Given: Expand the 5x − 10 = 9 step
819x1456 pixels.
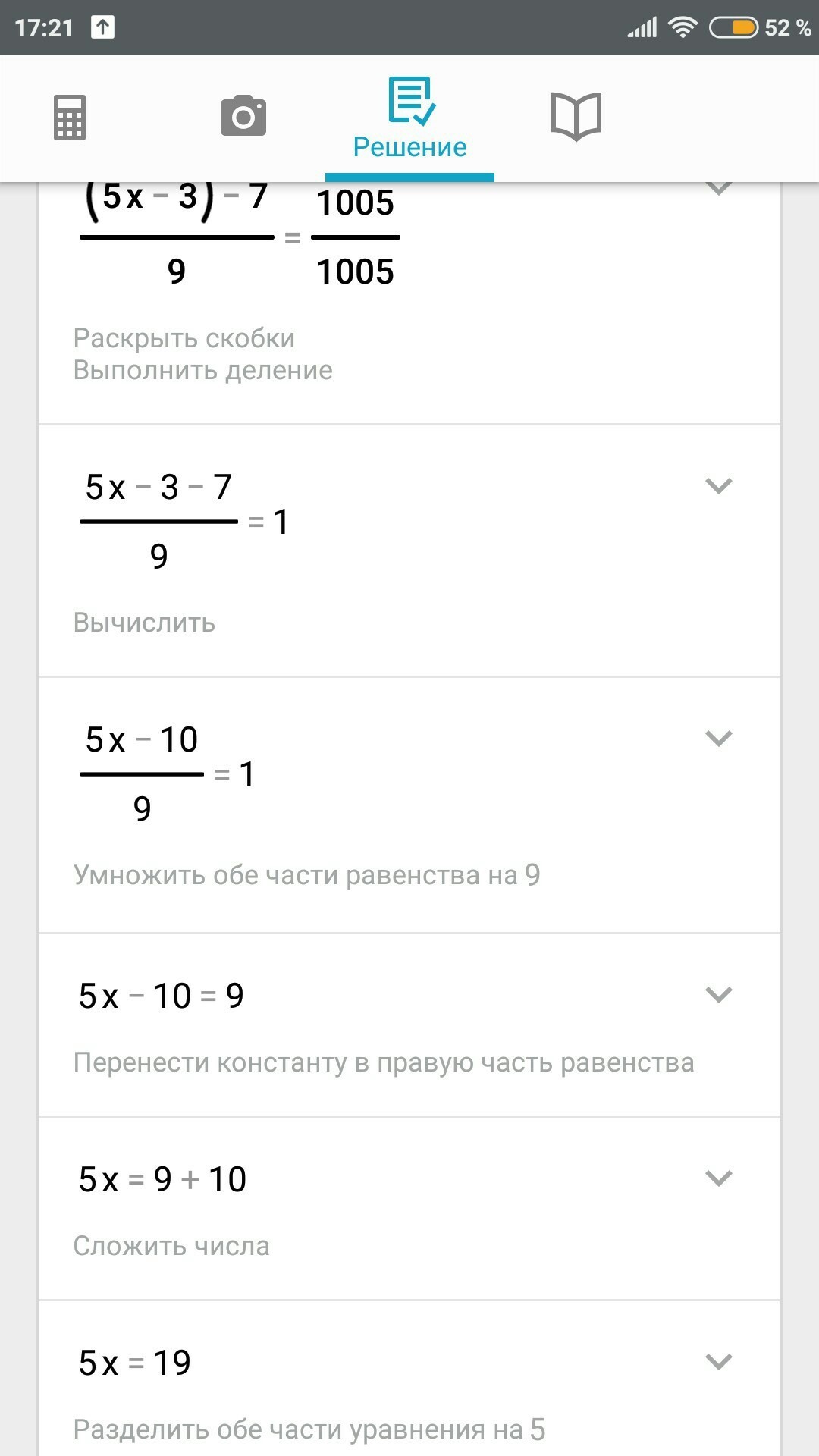Looking at the screenshot, I should pyautogui.click(x=718, y=994).
